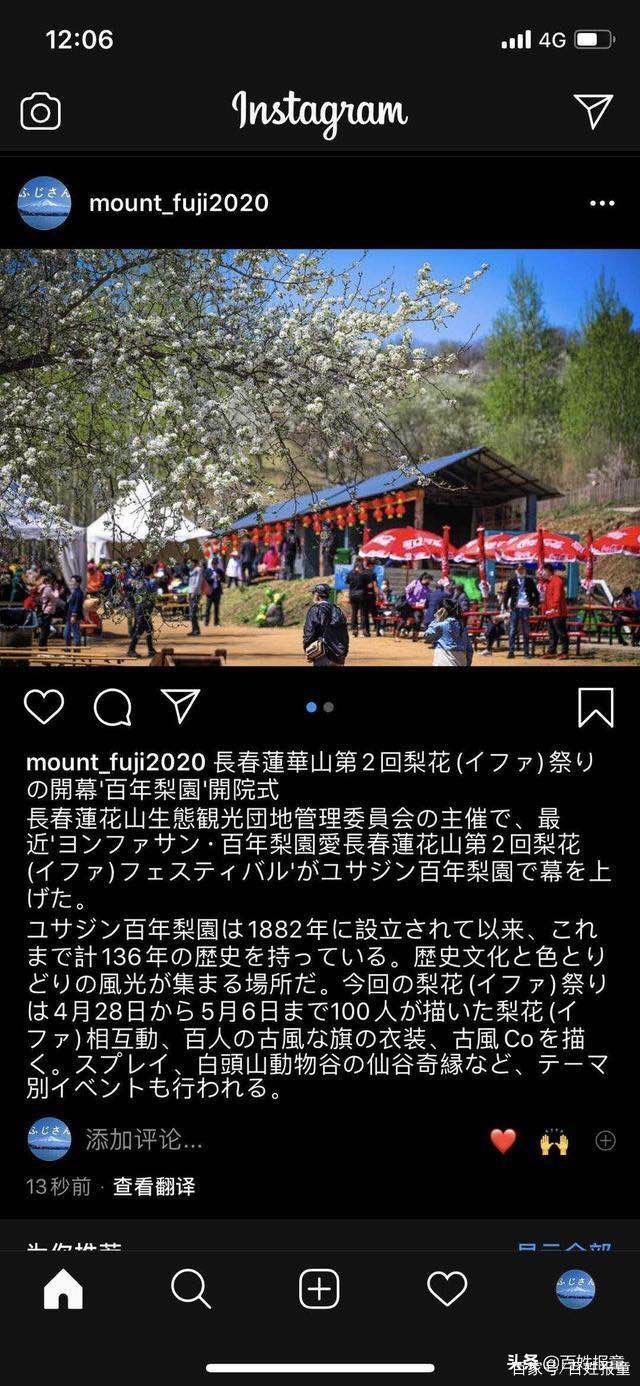View the post's photo full size
The height and width of the screenshot is (1386, 640).
pyautogui.click(x=320, y=457)
